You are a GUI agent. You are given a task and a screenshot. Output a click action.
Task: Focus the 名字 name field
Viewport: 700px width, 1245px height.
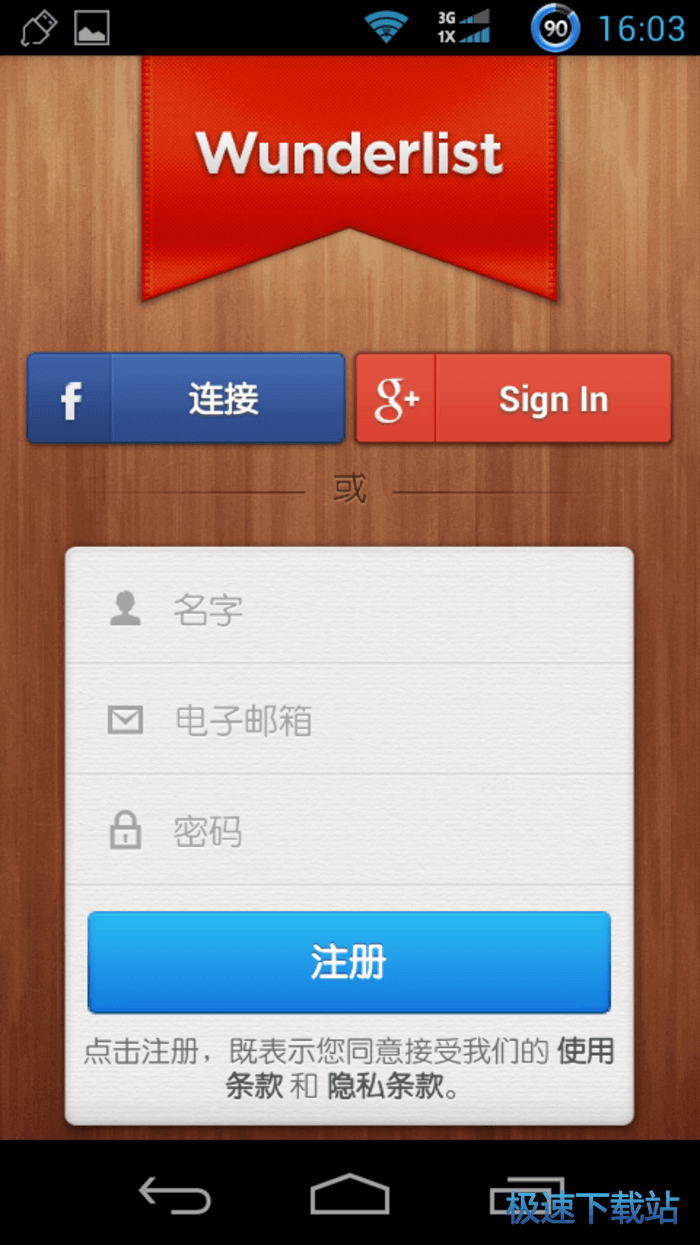point(380,608)
